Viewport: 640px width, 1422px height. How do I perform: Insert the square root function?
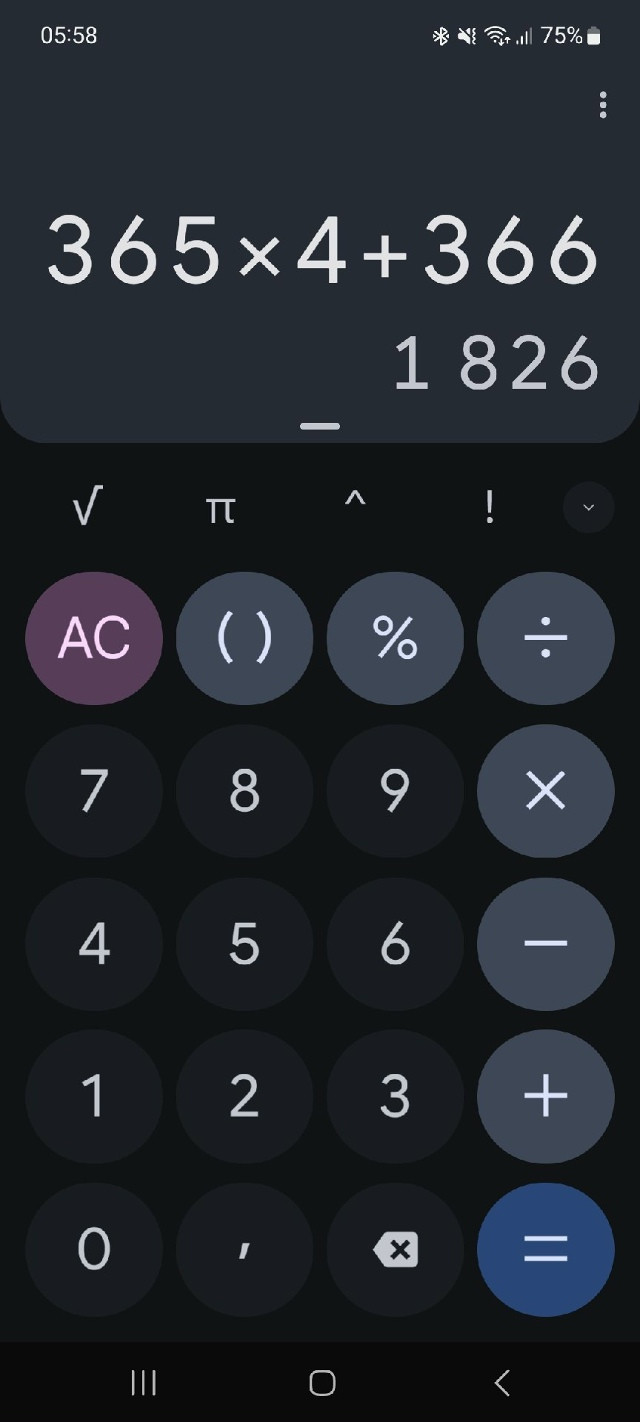(x=87, y=509)
